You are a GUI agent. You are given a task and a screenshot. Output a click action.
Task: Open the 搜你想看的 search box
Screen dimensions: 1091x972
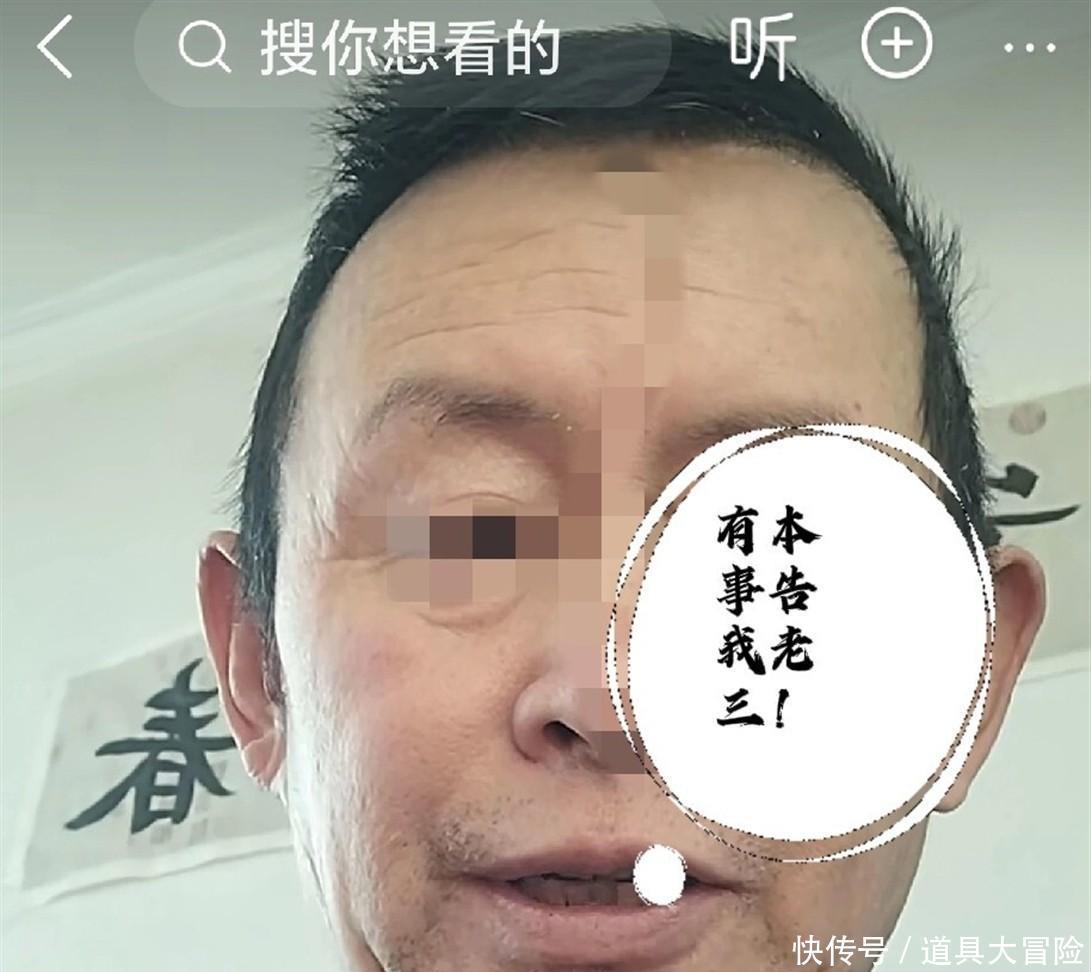pos(400,47)
